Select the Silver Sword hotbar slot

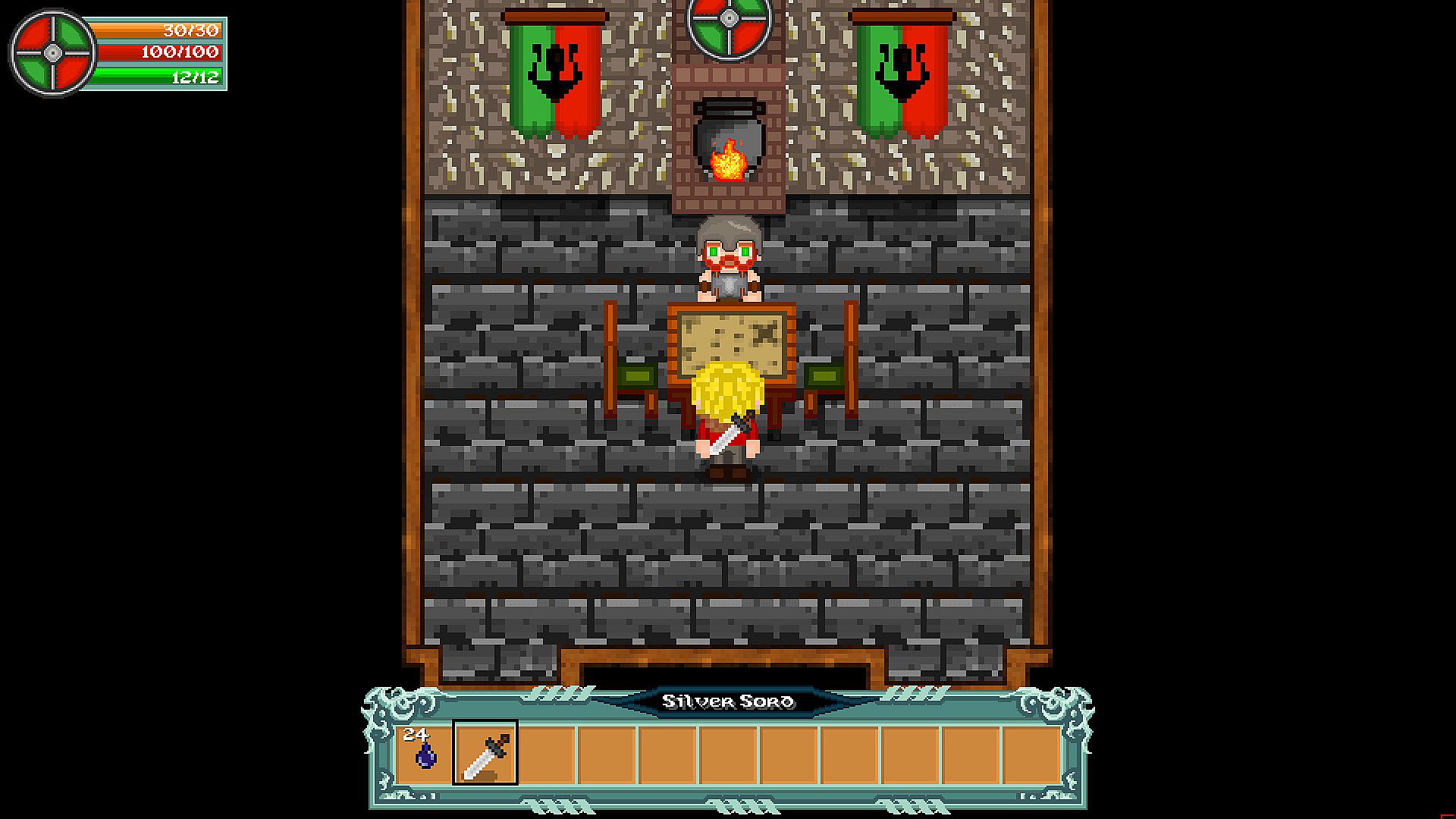pyautogui.click(x=485, y=754)
